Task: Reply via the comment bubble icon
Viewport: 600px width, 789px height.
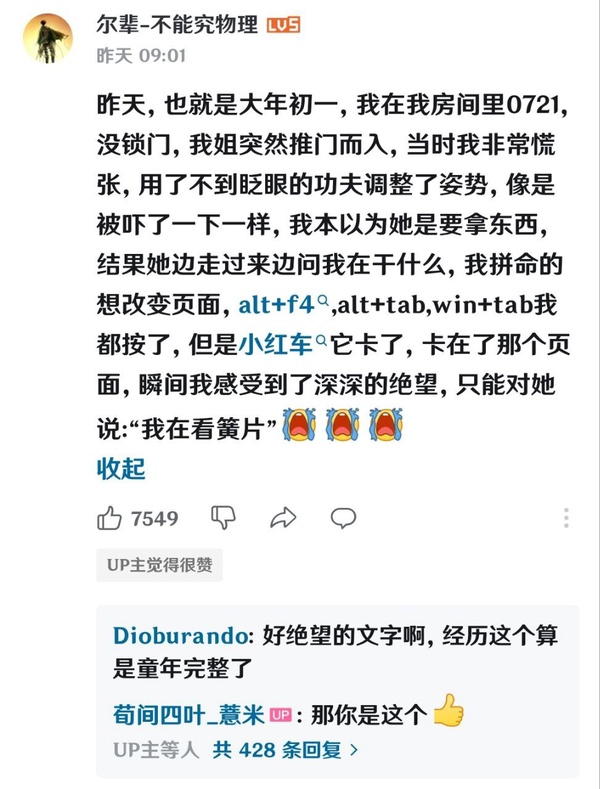Action: [343, 517]
